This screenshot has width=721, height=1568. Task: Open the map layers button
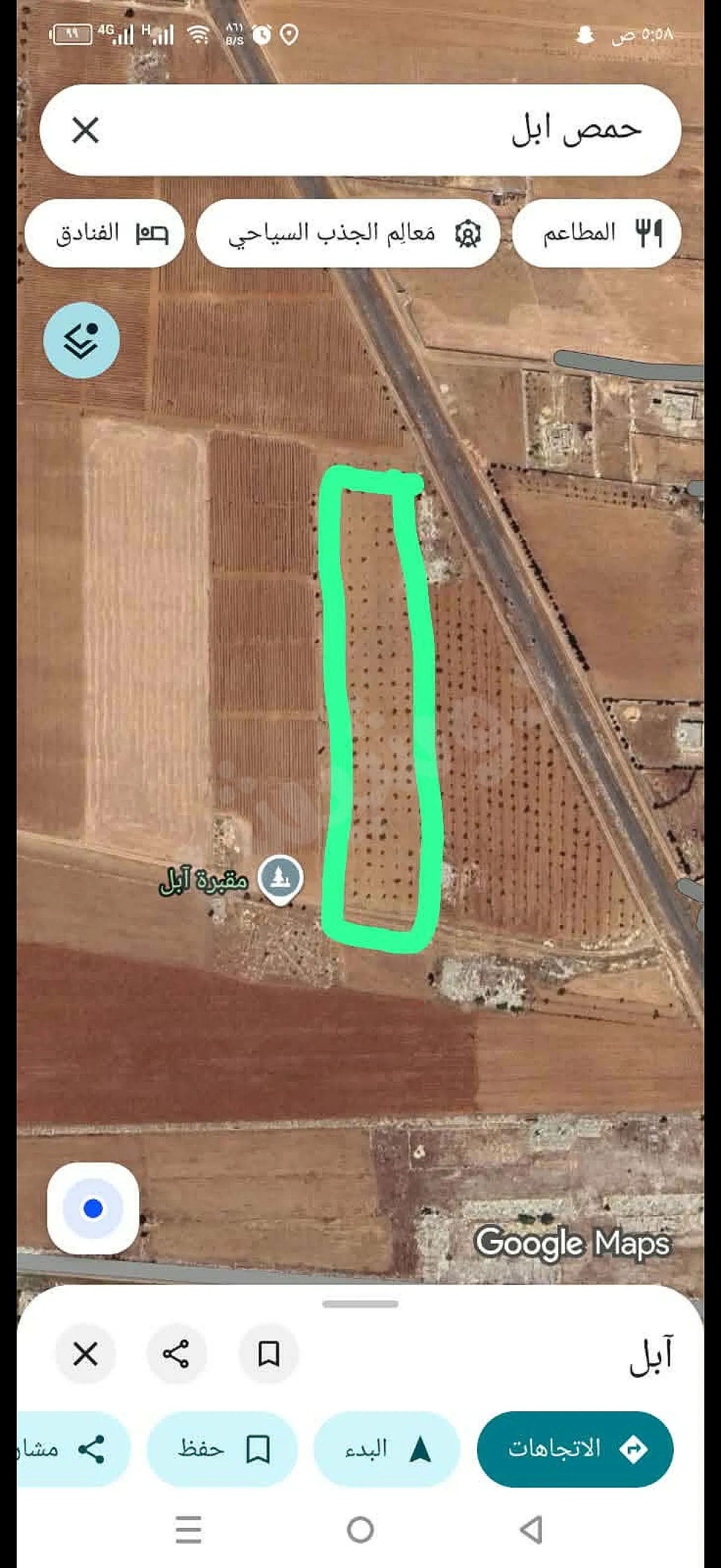(81, 340)
